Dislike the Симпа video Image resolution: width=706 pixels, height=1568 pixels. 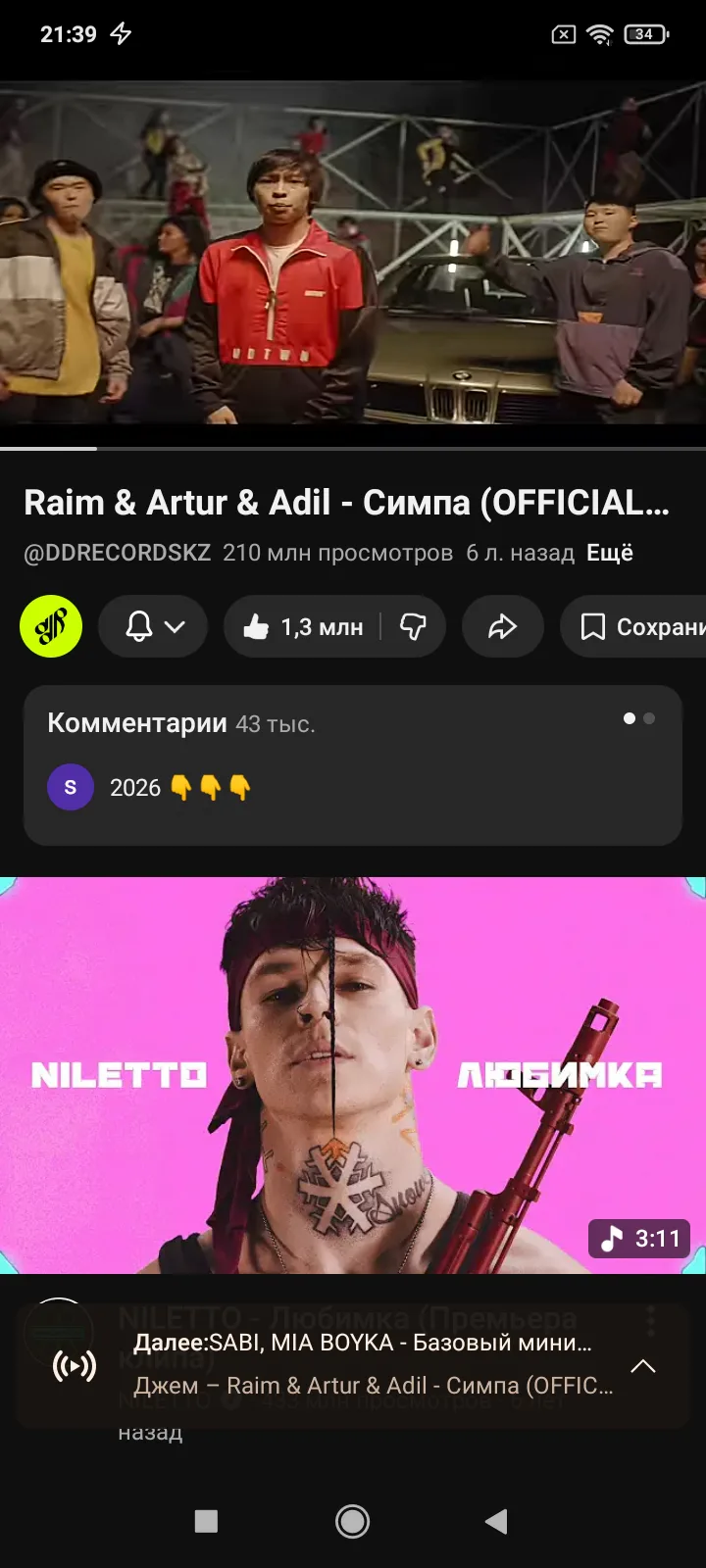tap(413, 626)
